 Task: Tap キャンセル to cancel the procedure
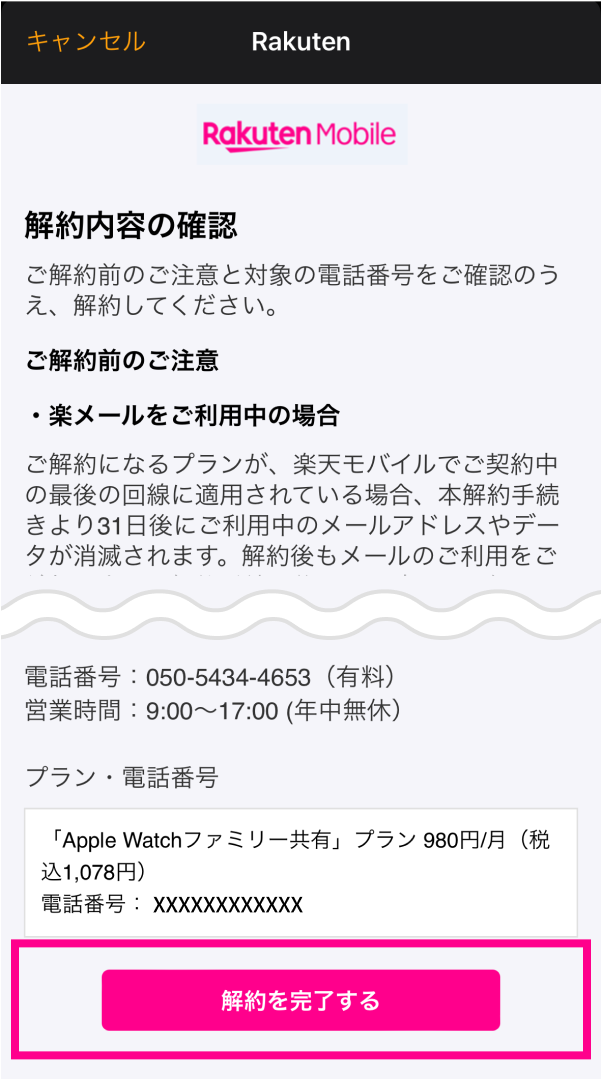coord(86,41)
